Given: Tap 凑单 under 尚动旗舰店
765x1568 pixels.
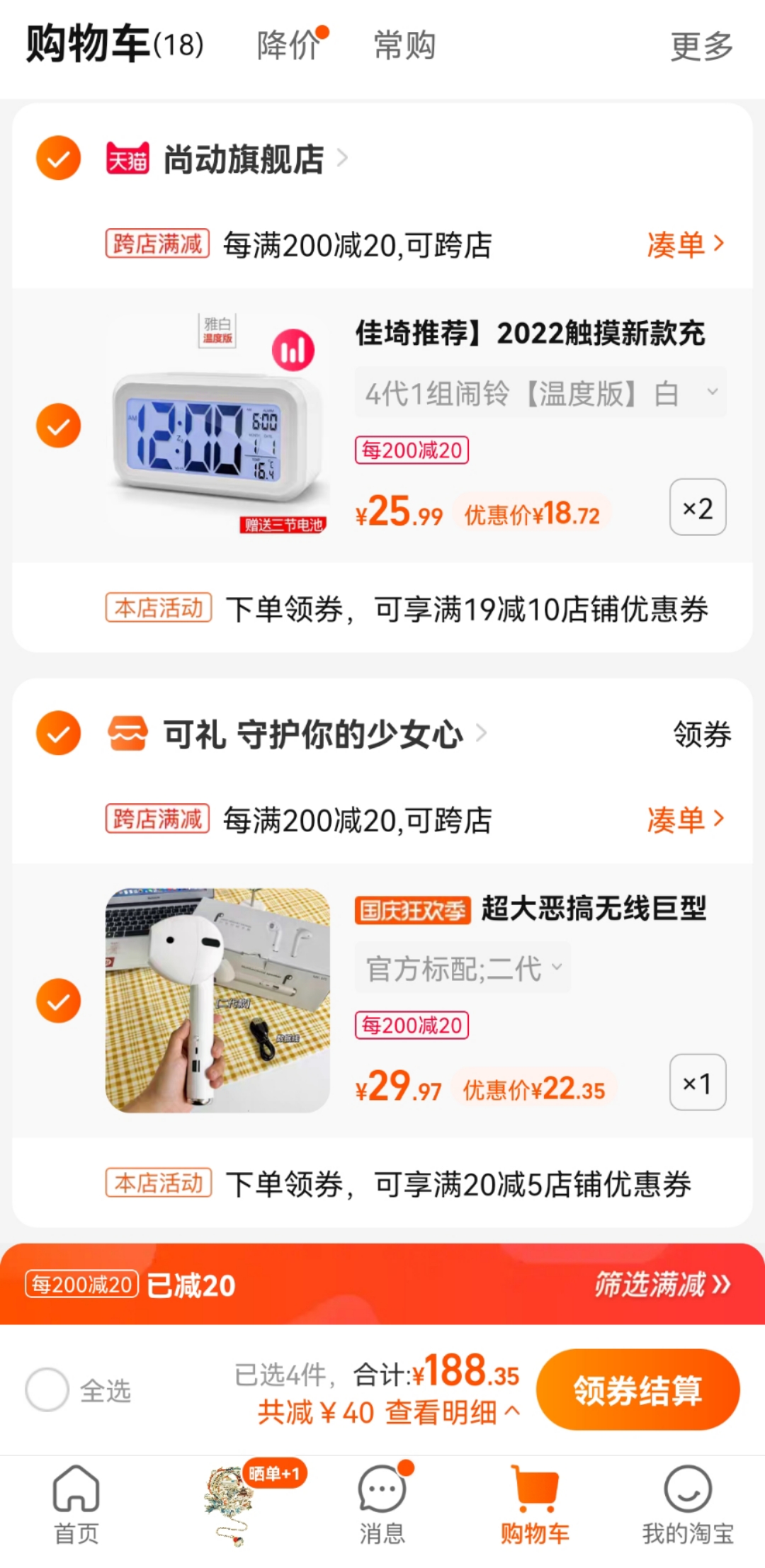Looking at the screenshot, I should click(x=685, y=245).
